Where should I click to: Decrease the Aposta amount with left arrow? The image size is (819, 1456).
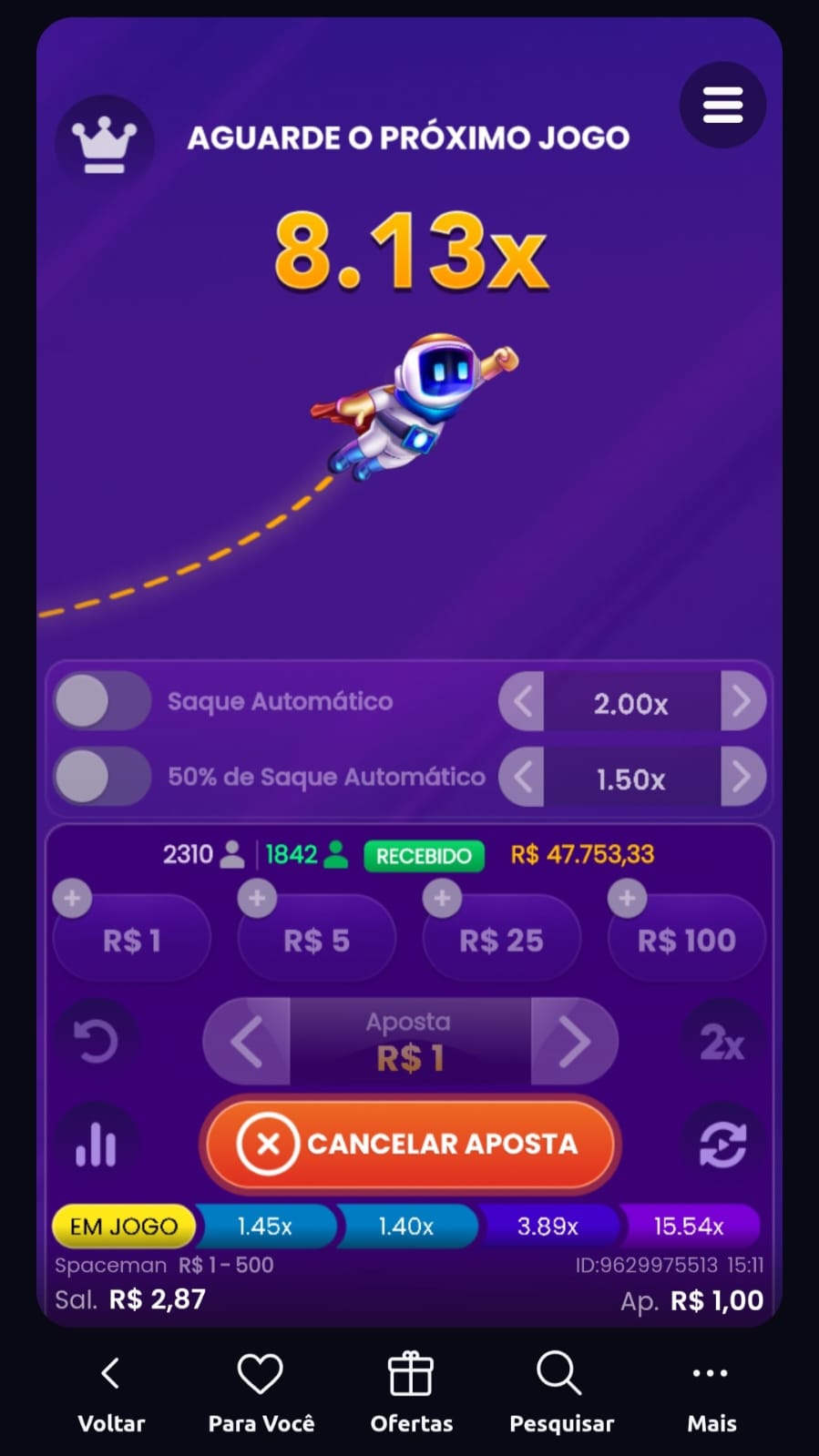pos(247,1042)
